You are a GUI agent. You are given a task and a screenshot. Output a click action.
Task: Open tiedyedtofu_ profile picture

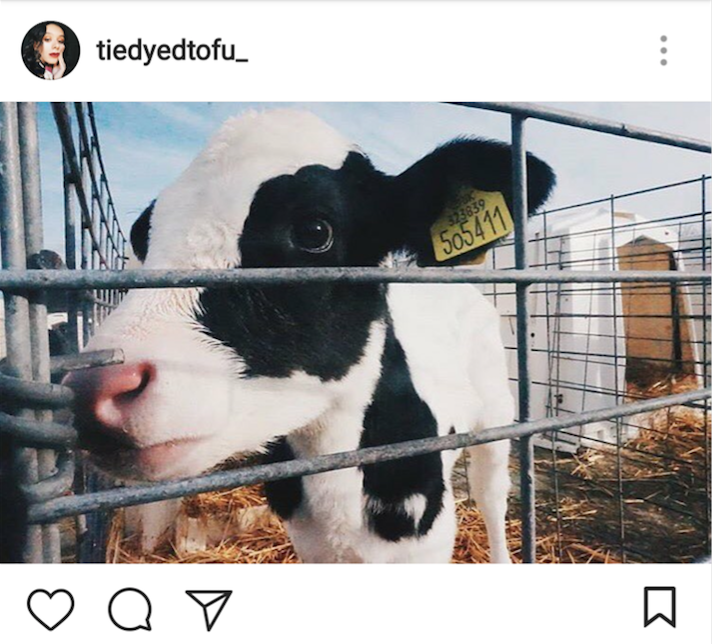[x=50, y=51]
